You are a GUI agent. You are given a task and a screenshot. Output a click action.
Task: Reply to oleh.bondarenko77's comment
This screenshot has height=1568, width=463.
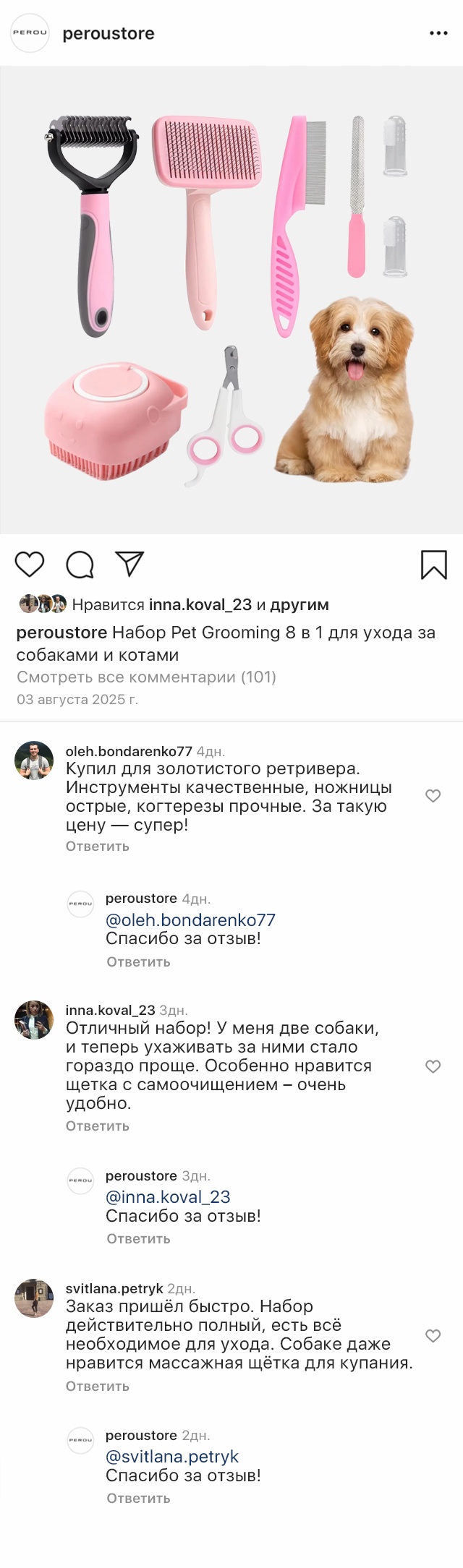click(x=97, y=846)
